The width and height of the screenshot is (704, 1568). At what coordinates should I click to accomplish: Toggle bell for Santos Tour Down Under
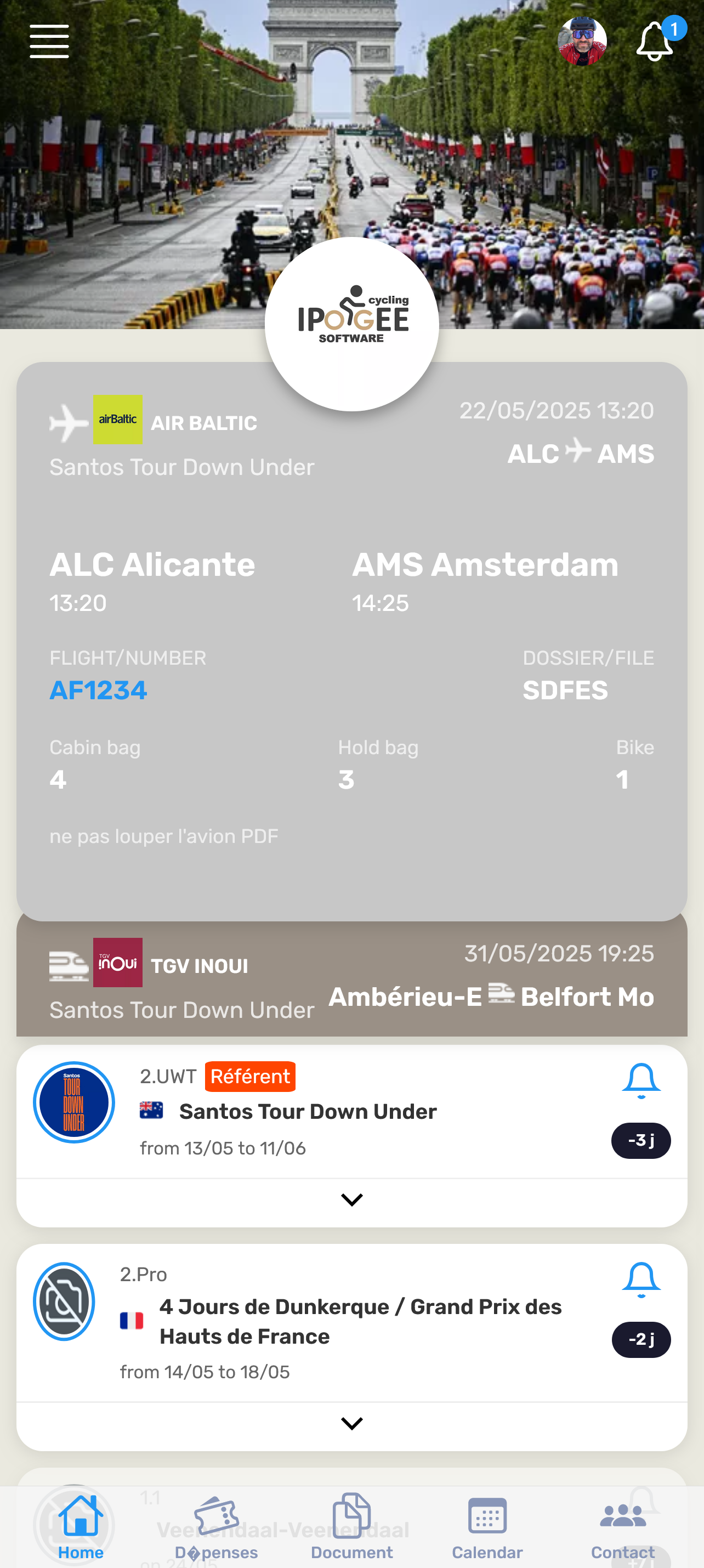tap(641, 1081)
